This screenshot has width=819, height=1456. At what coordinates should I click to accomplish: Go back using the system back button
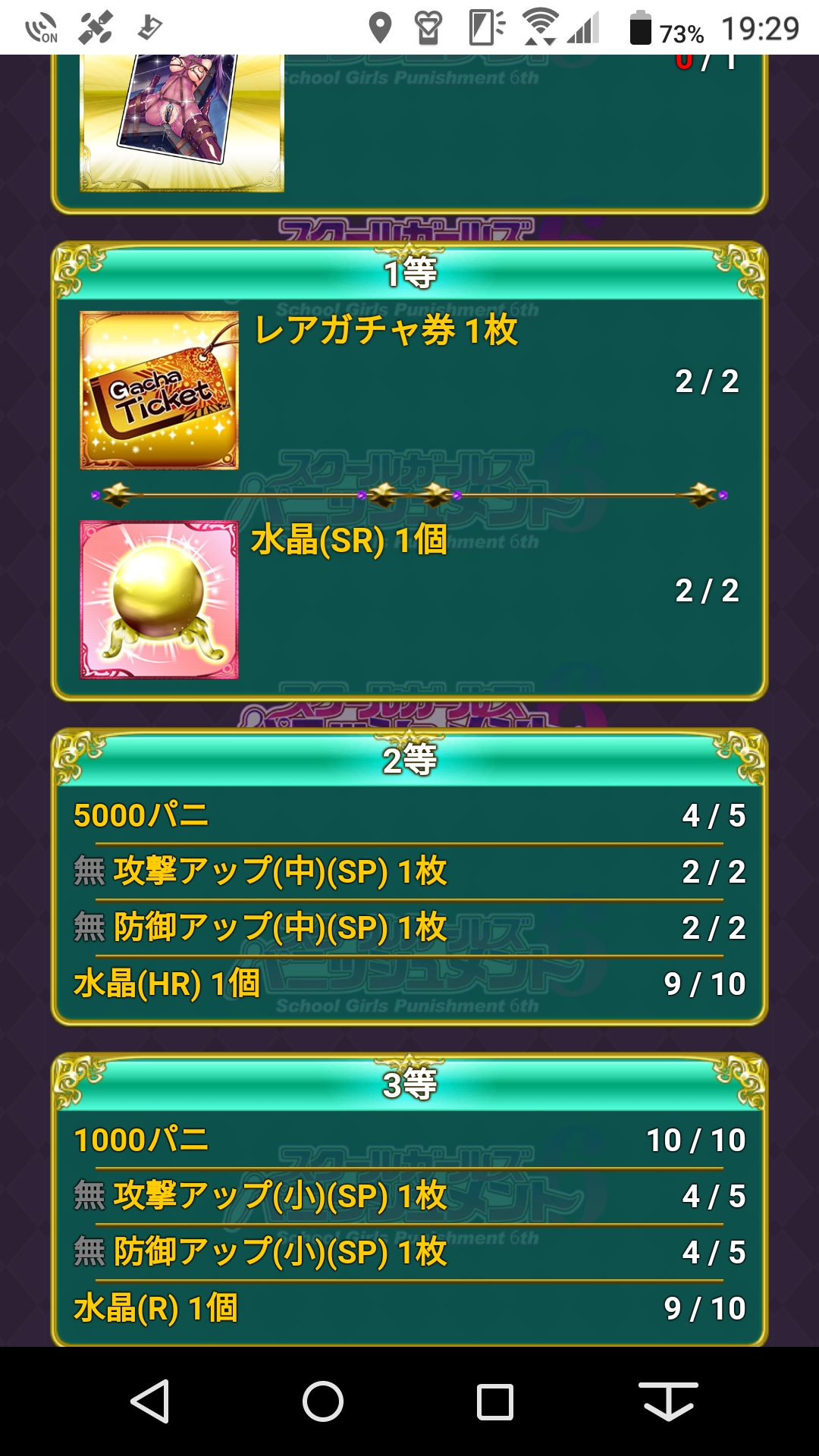click(x=150, y=1401)
